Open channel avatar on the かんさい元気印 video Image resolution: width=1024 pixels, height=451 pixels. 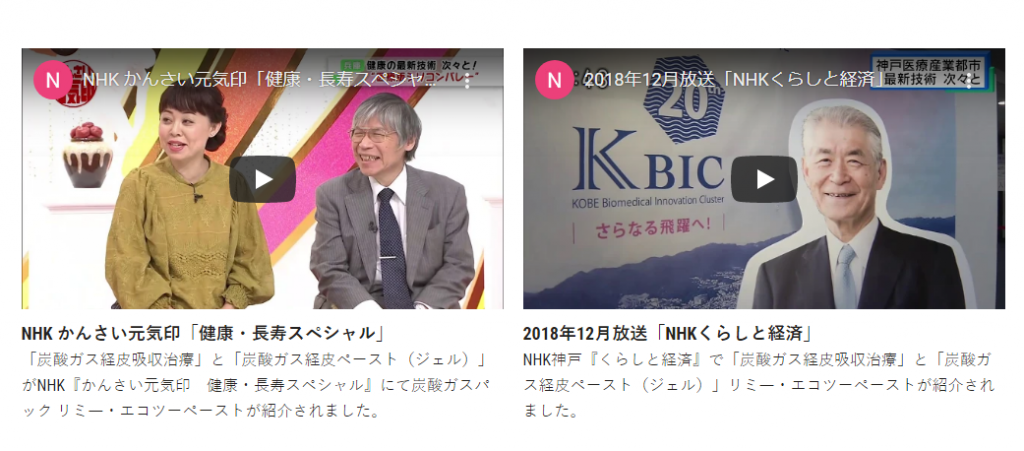(53, 80)
